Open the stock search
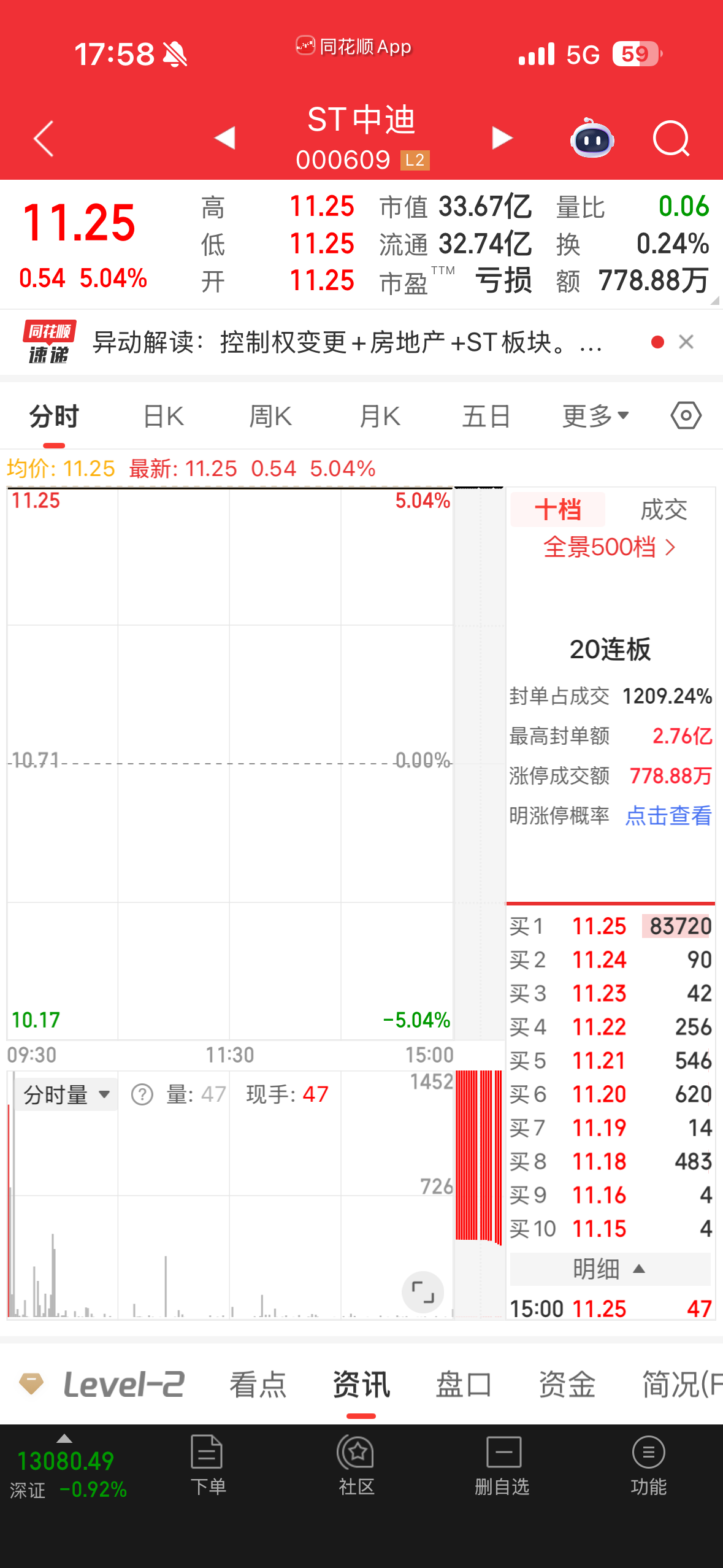Viewport: 723px width, 1568px height. pyautogui.click(x=671, y=139)
